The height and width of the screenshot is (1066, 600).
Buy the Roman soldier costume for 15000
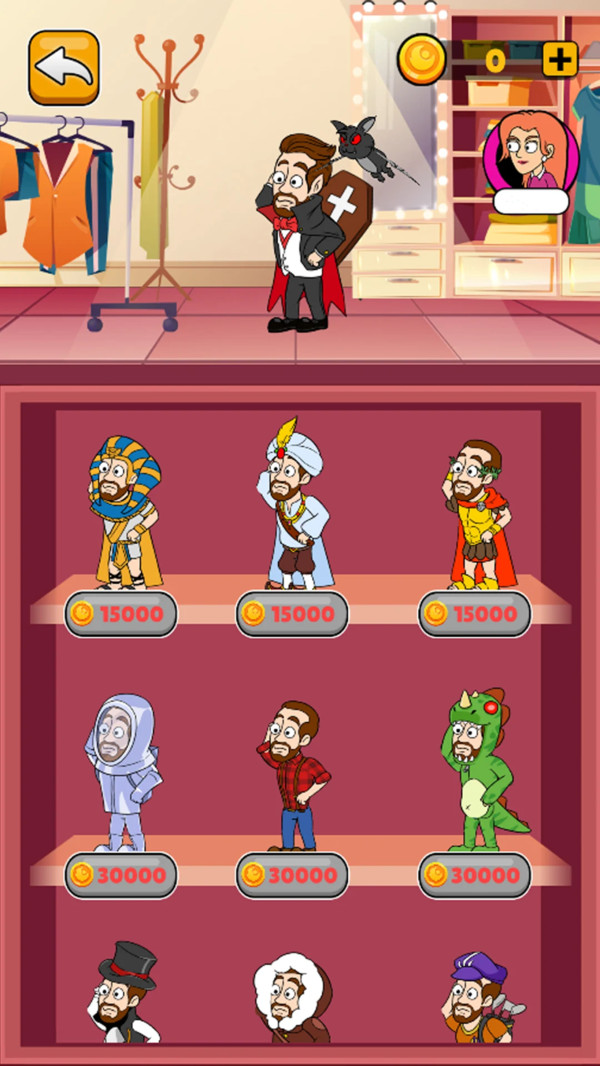474,613
